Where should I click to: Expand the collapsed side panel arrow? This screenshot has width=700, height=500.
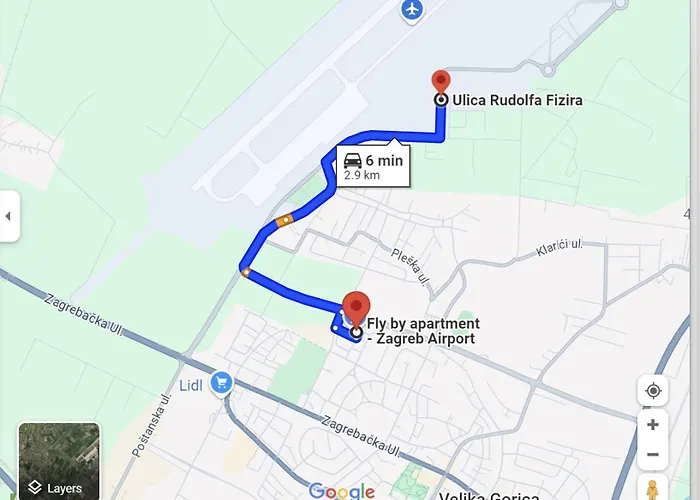coord(8,216)
